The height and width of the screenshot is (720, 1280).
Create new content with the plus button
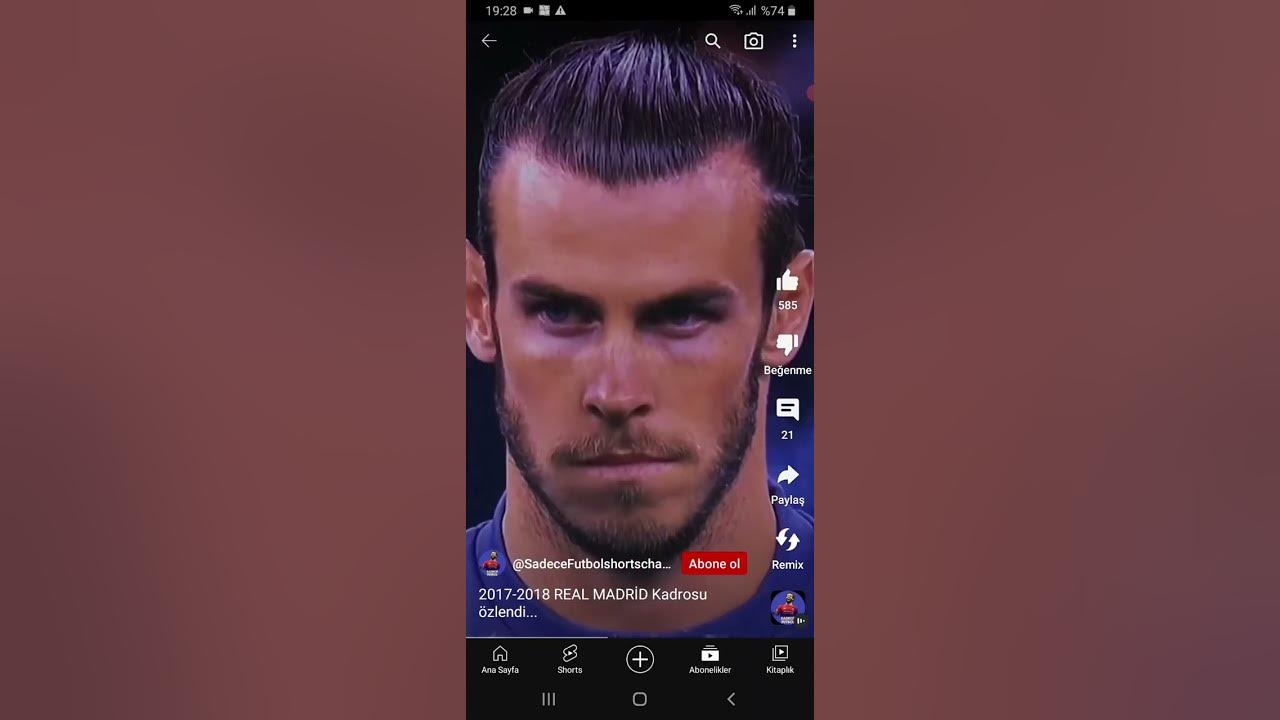pos(640,659)
